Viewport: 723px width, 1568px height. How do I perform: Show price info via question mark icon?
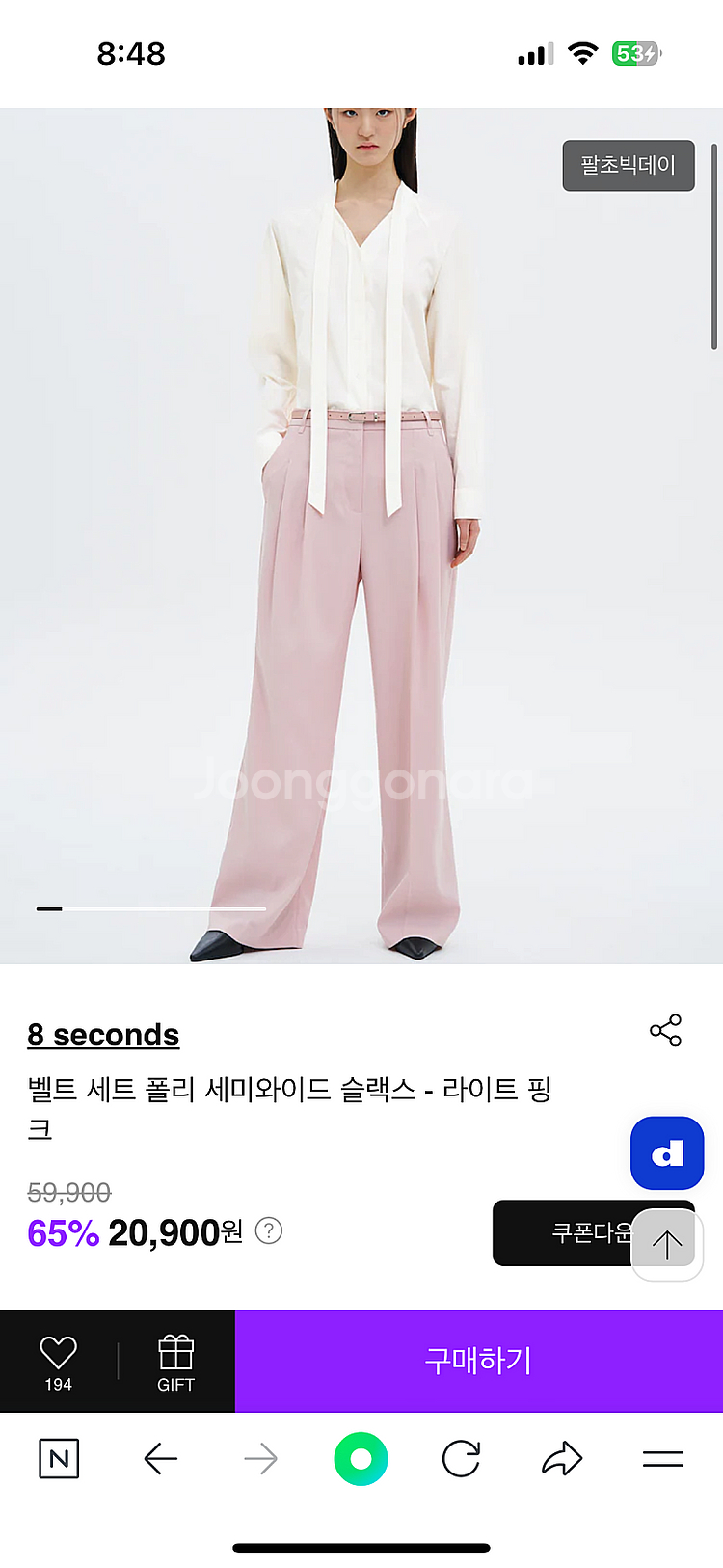(x=269, y=1230)
